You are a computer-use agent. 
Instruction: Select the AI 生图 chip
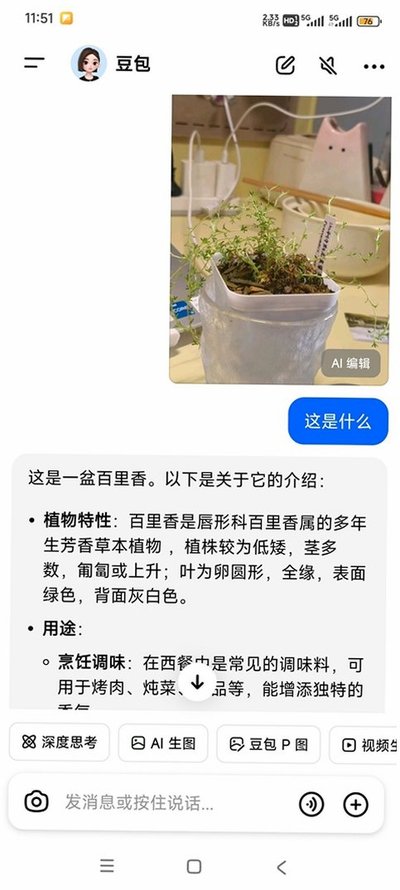tap(163, 743)
